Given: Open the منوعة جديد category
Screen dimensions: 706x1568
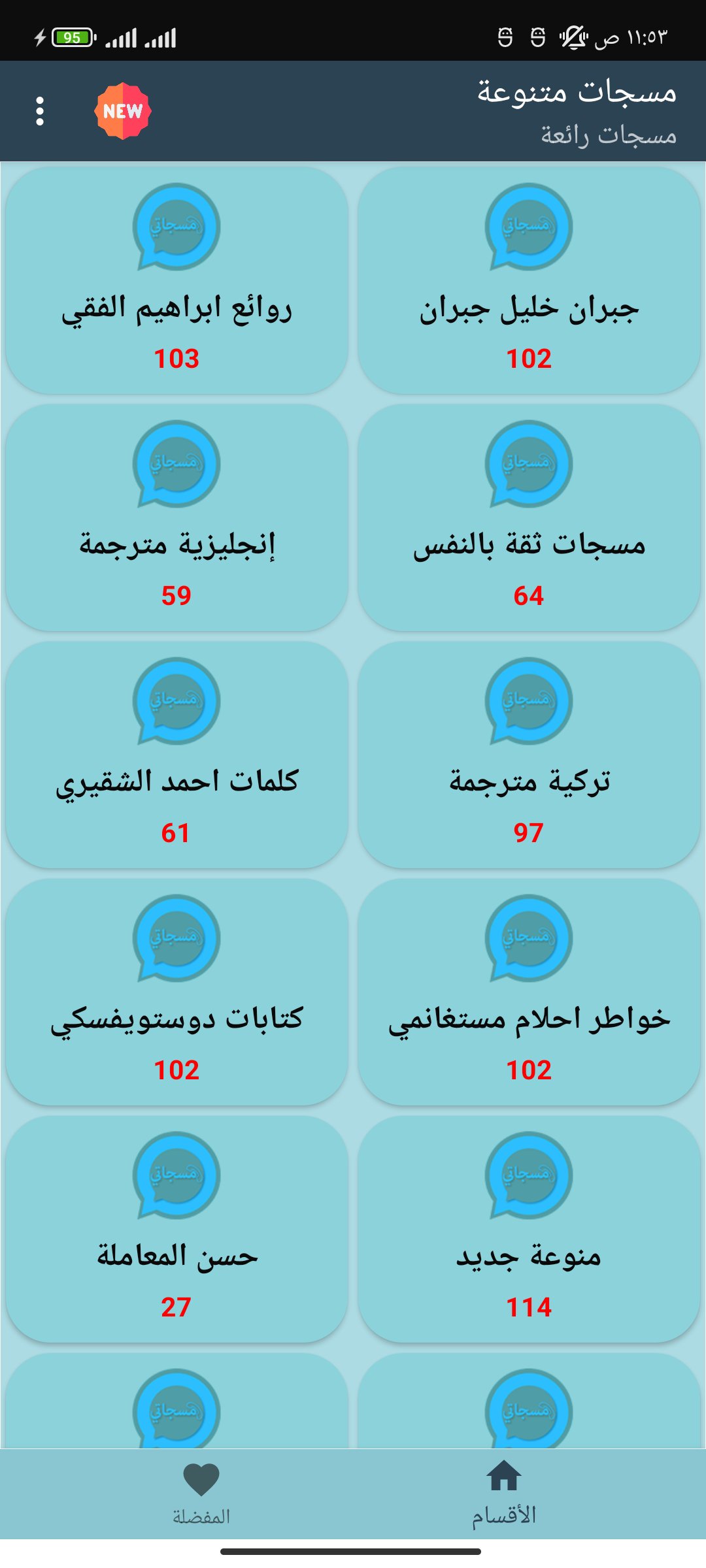Looking at the screenshot, I should tap(529, 1230).
